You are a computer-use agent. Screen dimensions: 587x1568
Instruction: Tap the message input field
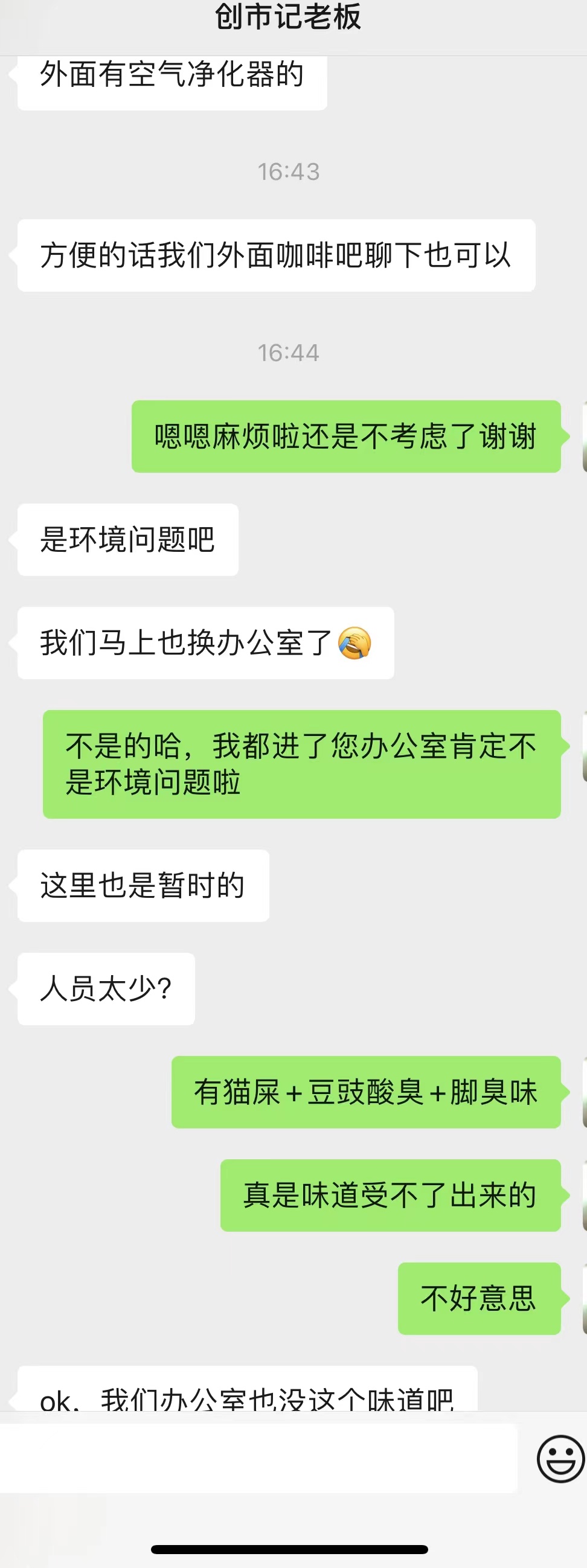[x=258, y=1459]
